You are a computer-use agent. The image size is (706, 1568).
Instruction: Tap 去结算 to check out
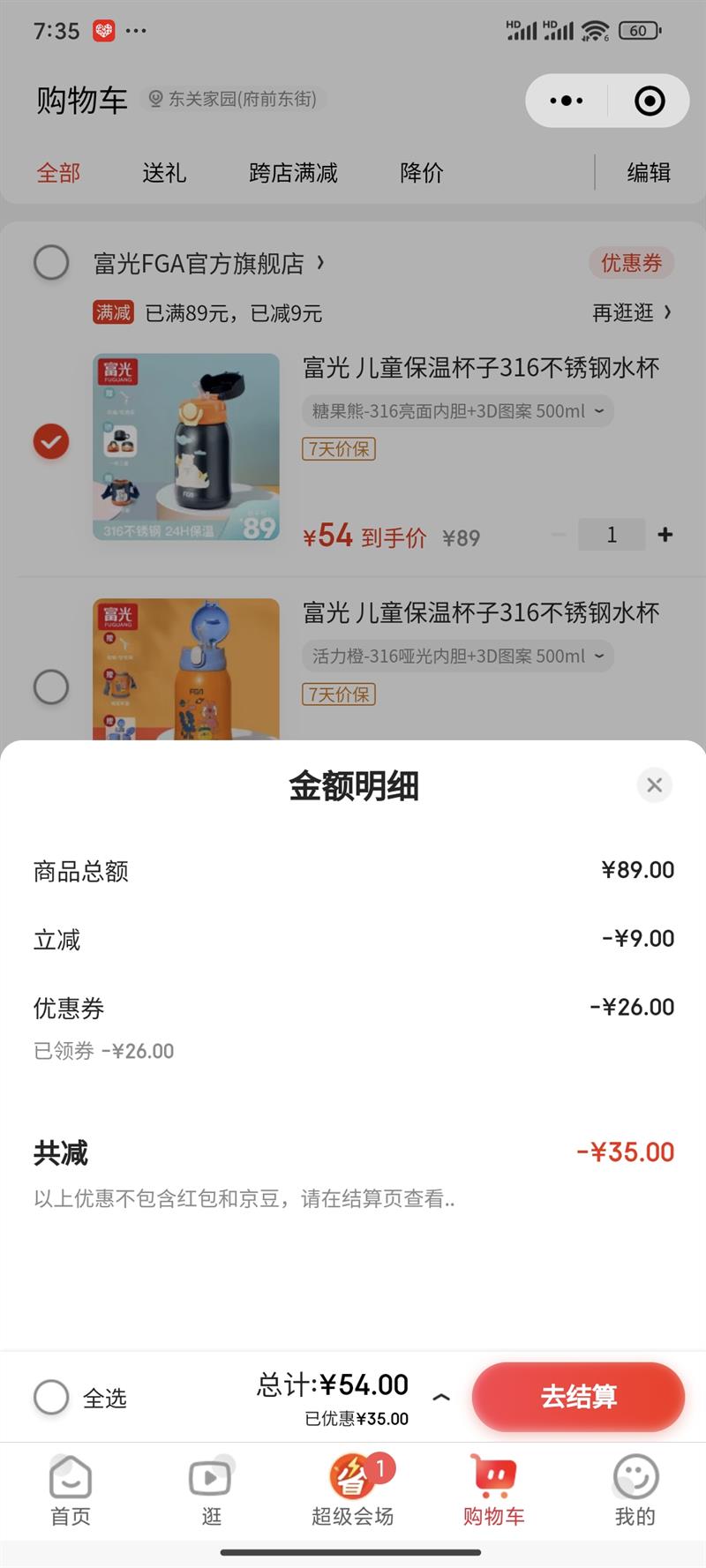click(578, 1397)
